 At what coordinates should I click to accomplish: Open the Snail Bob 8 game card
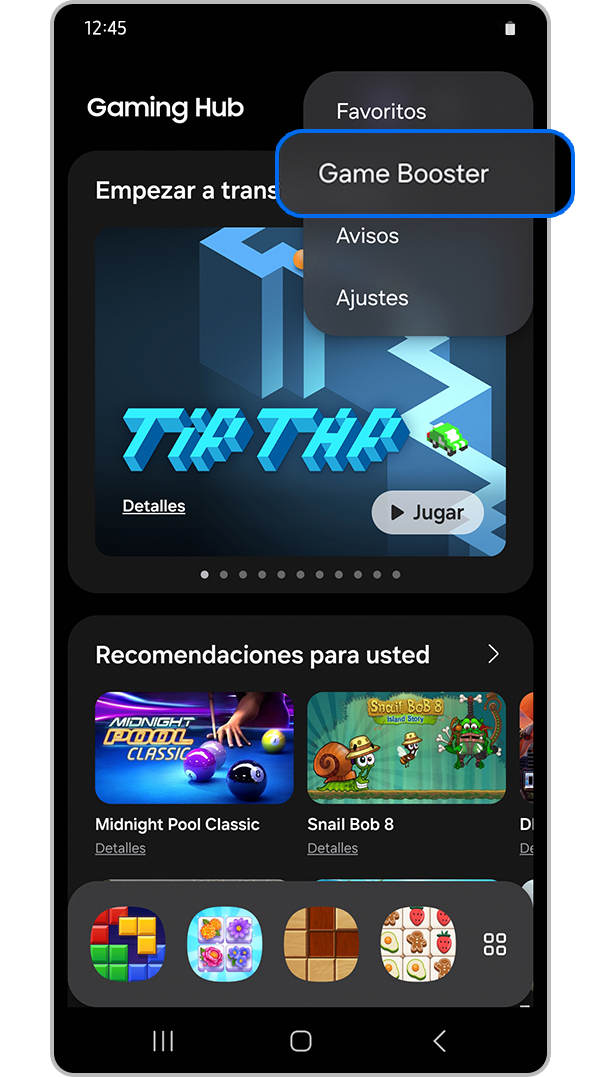point(405,748)
